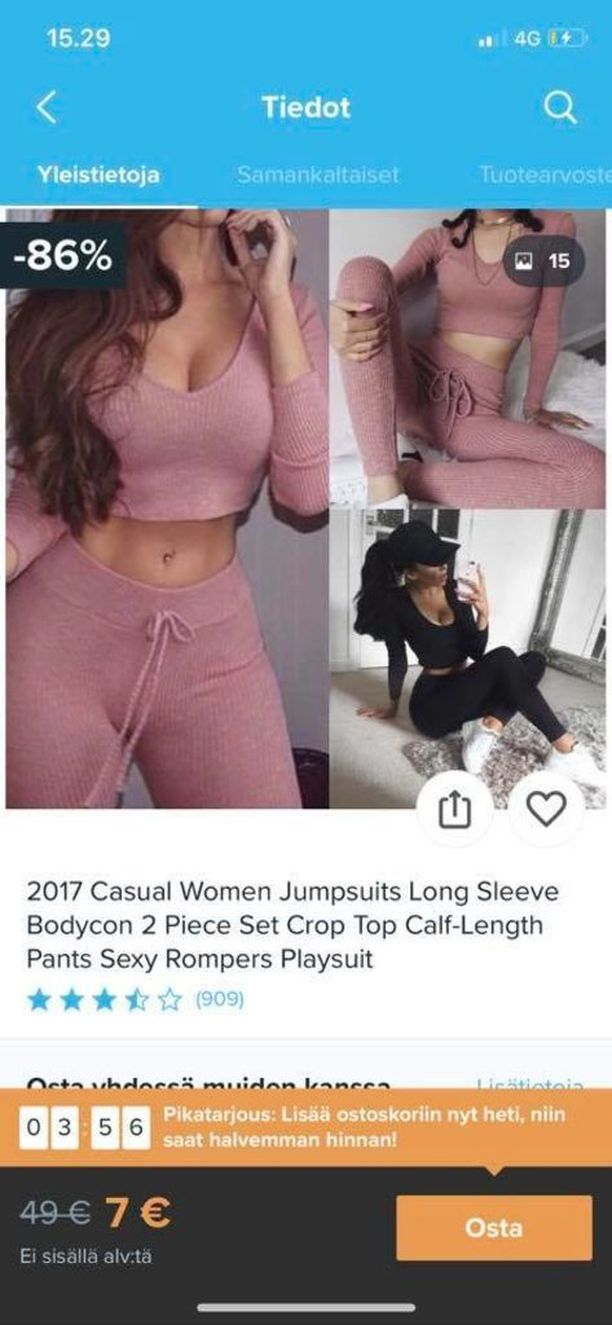Share this product
This screenshot has height=1325, width=612.
coord(455,810)
